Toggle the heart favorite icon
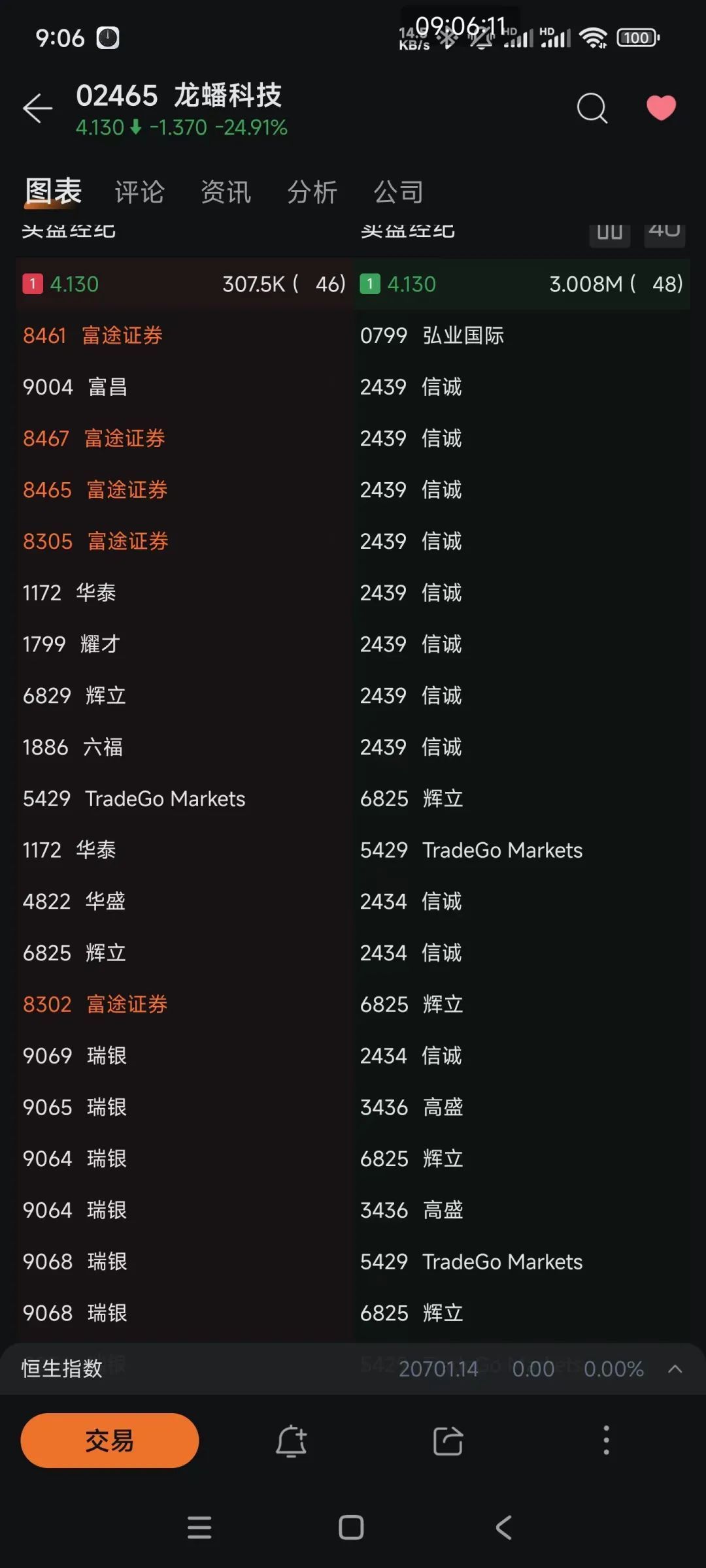 tap(661, 108)
